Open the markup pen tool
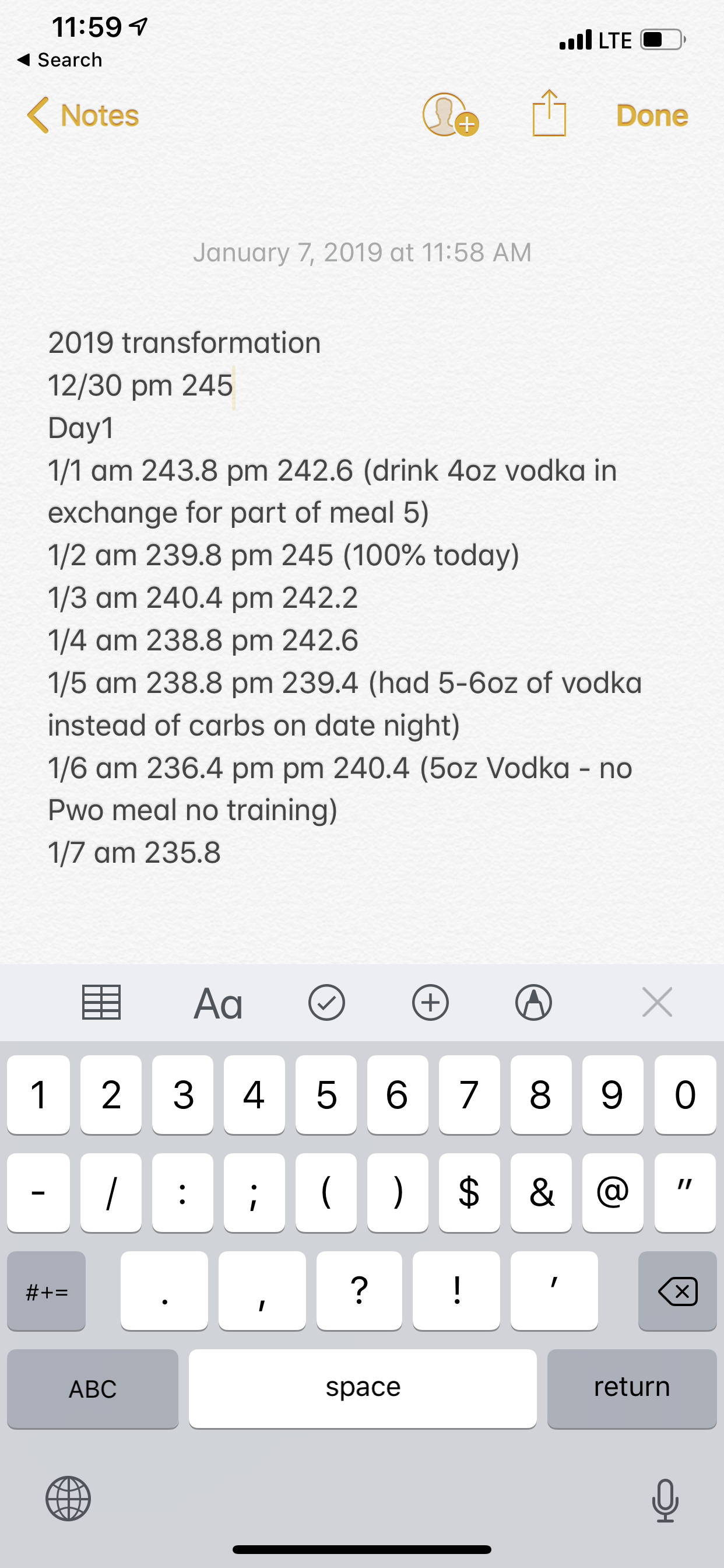Screen dimensions: 724x1568 pyautogui.click(x=533, y=1003)
